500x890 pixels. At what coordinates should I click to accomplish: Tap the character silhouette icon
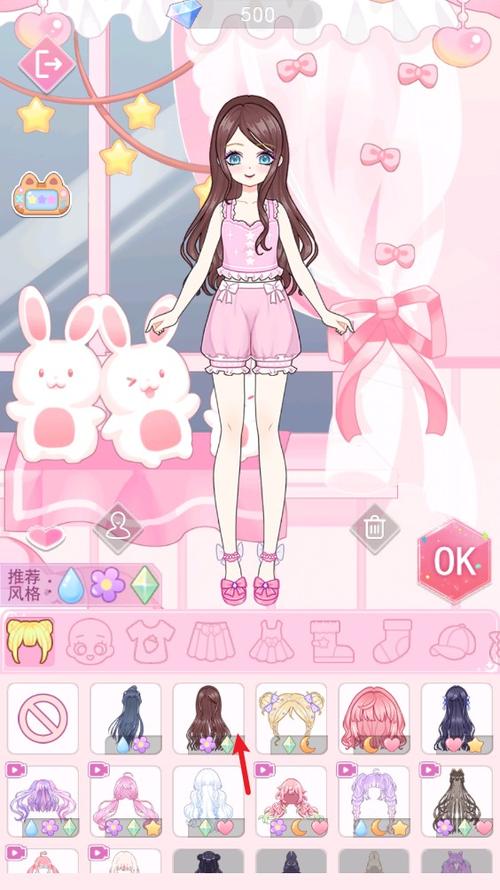point(118,528)
